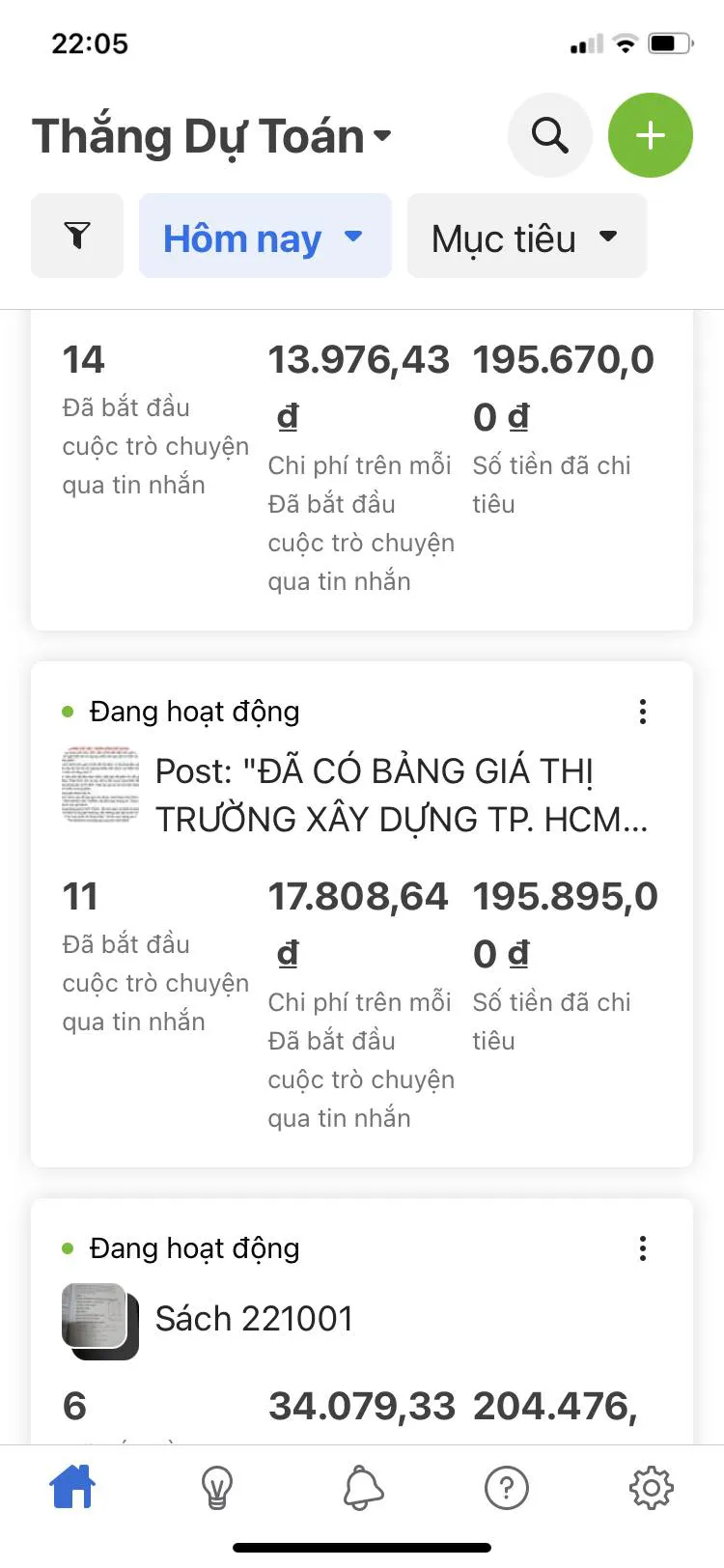
Task: Open the help question mark tab
Action: tap(507, 1487)
